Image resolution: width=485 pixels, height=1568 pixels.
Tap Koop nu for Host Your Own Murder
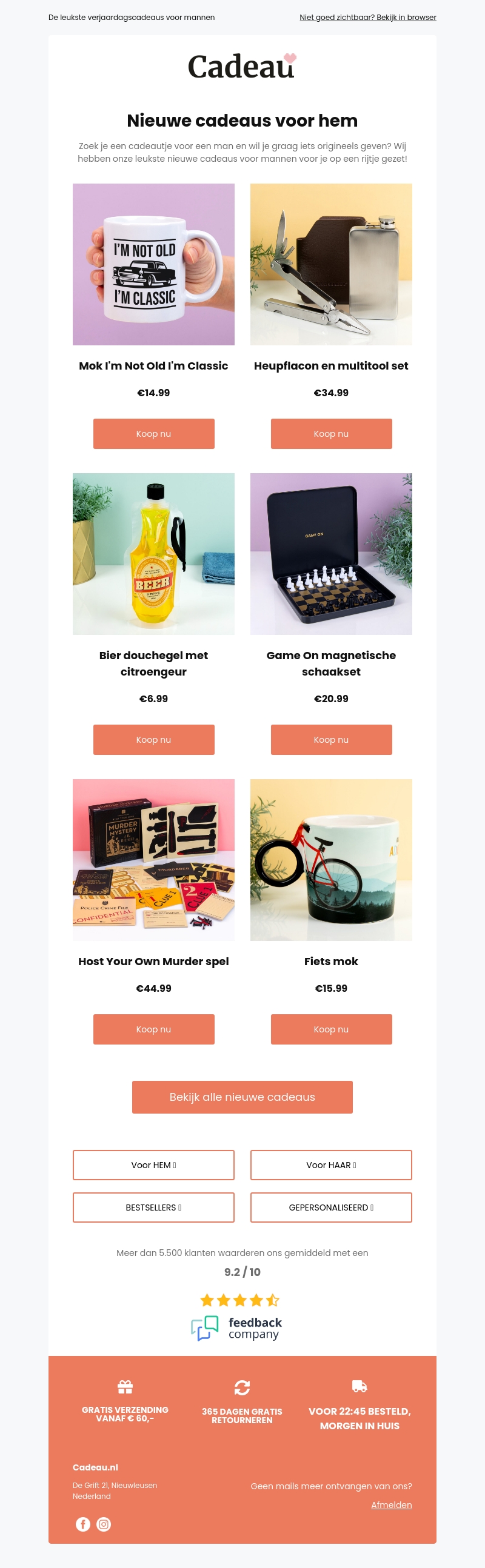coord(153,1029)
